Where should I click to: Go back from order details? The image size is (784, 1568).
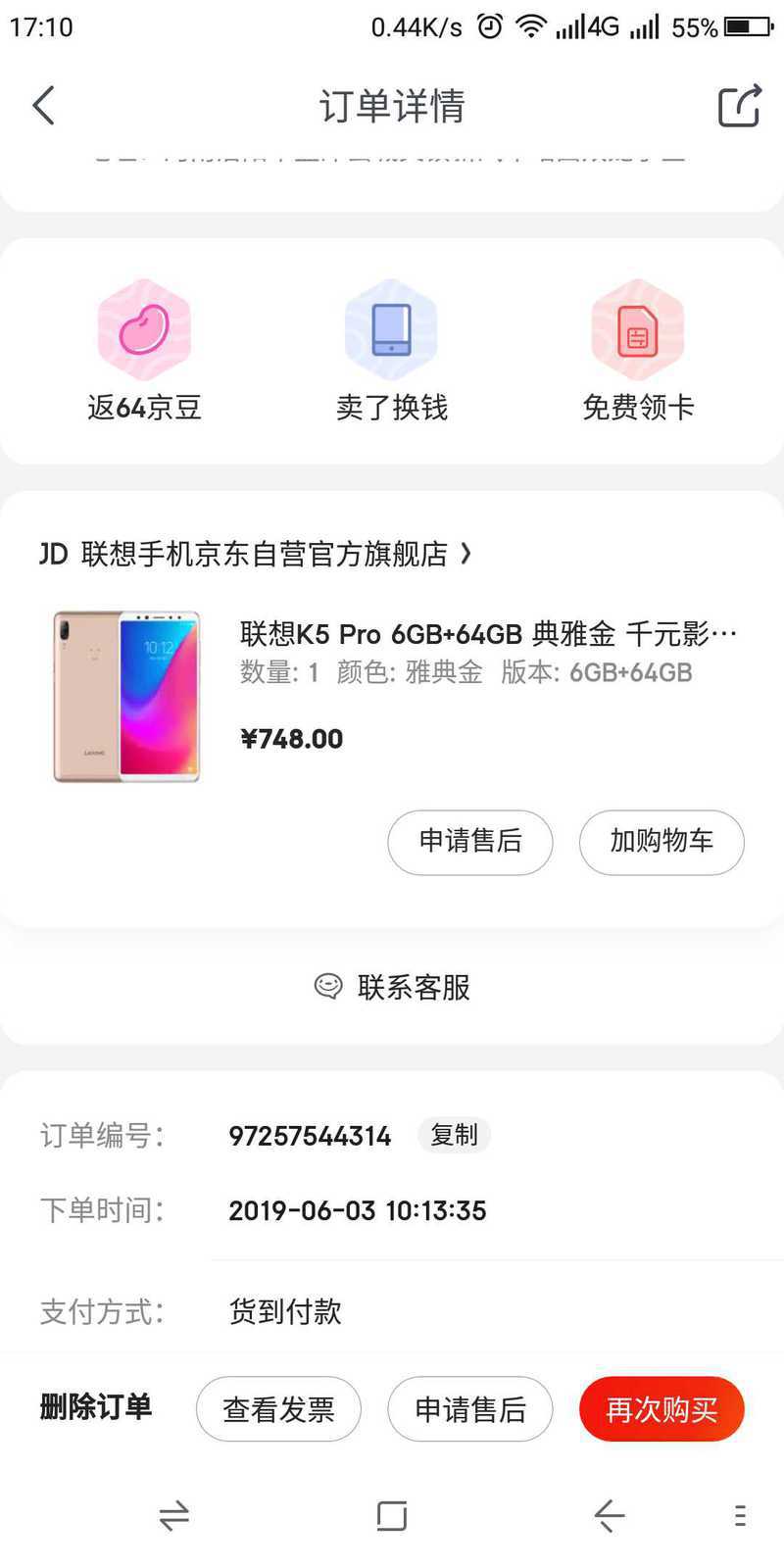tap(44, 106)
